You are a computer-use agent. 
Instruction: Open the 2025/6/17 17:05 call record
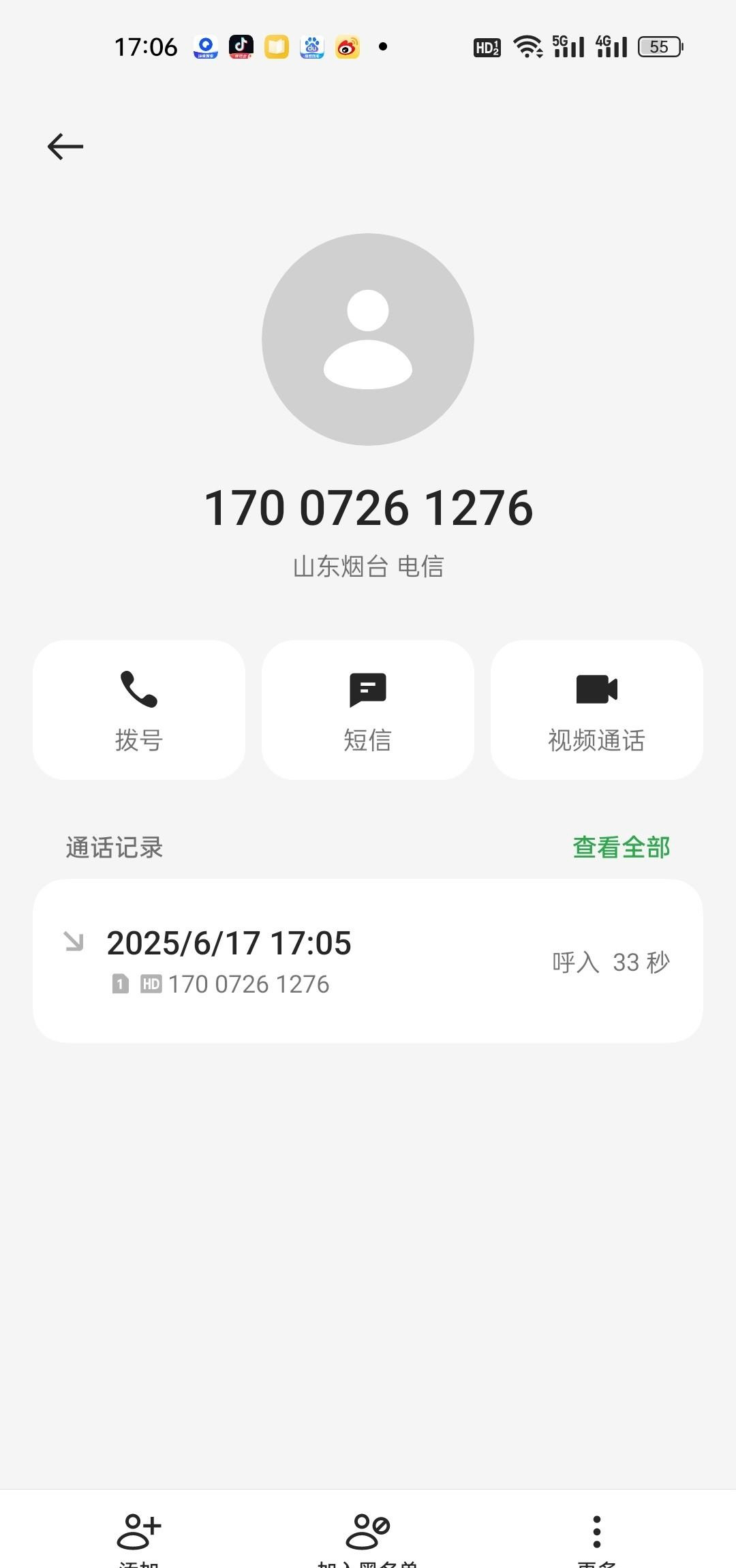pyautogui.click(x=368, y=960)
